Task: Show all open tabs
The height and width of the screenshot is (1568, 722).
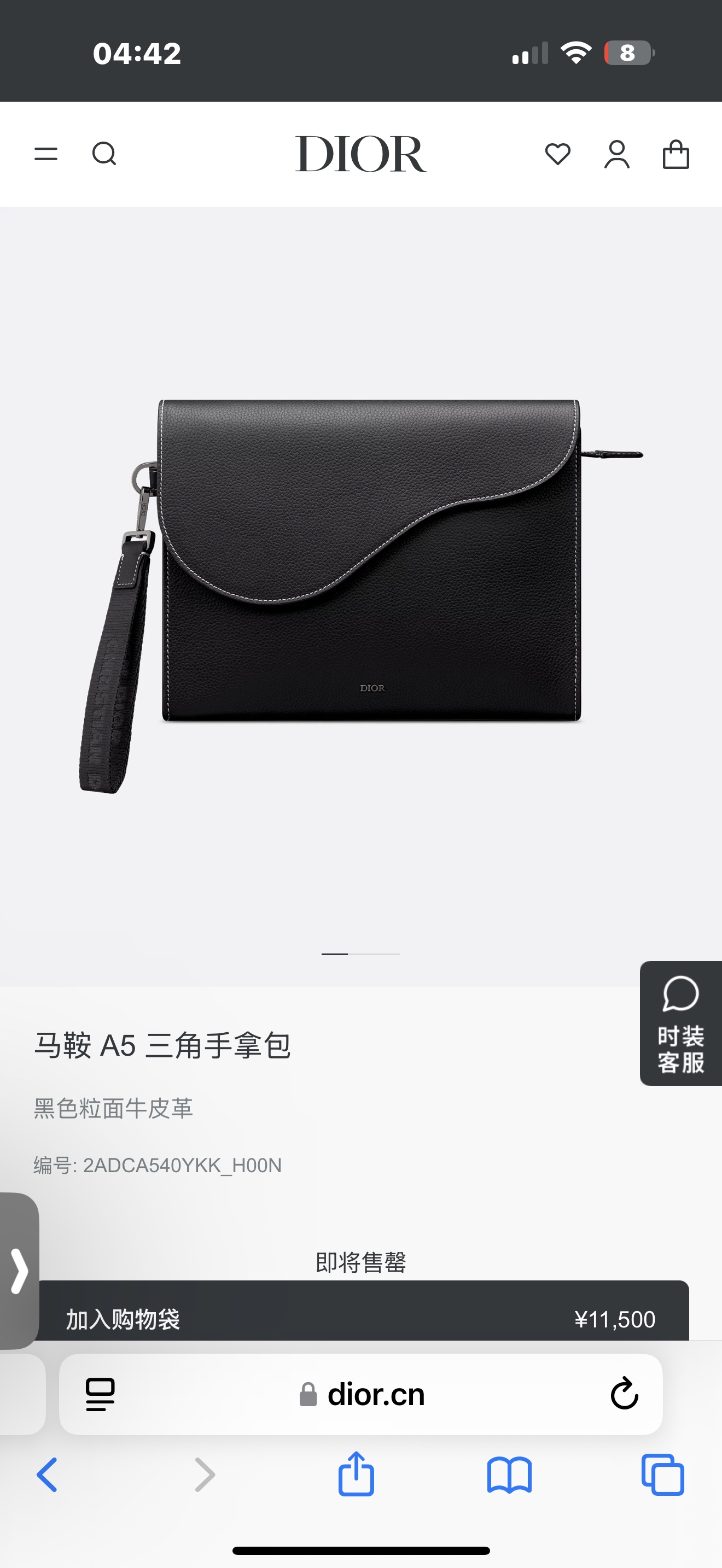Action: [662, 1475]
